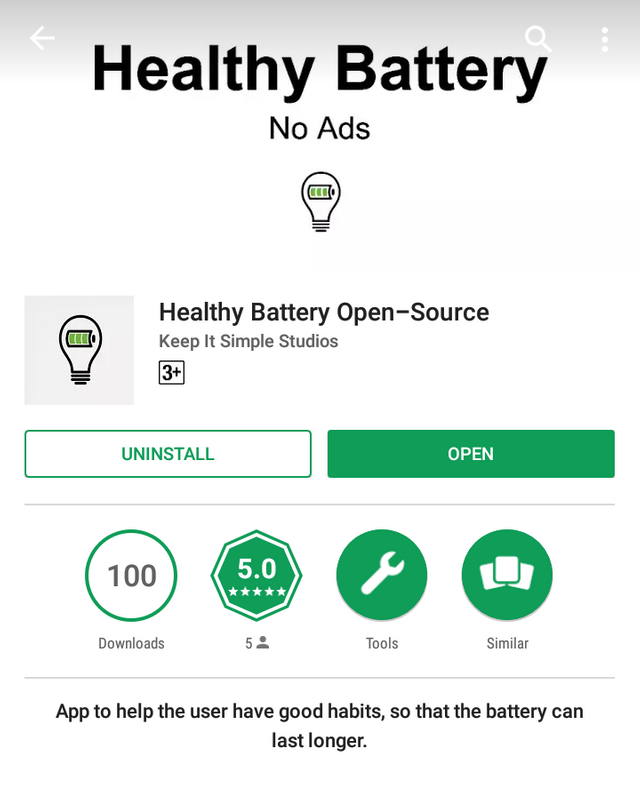Image resolution: width=640 pixels, height=788 pixels.
Task: Open the three-dot overflow menu
Action: (x=604, y=39)
